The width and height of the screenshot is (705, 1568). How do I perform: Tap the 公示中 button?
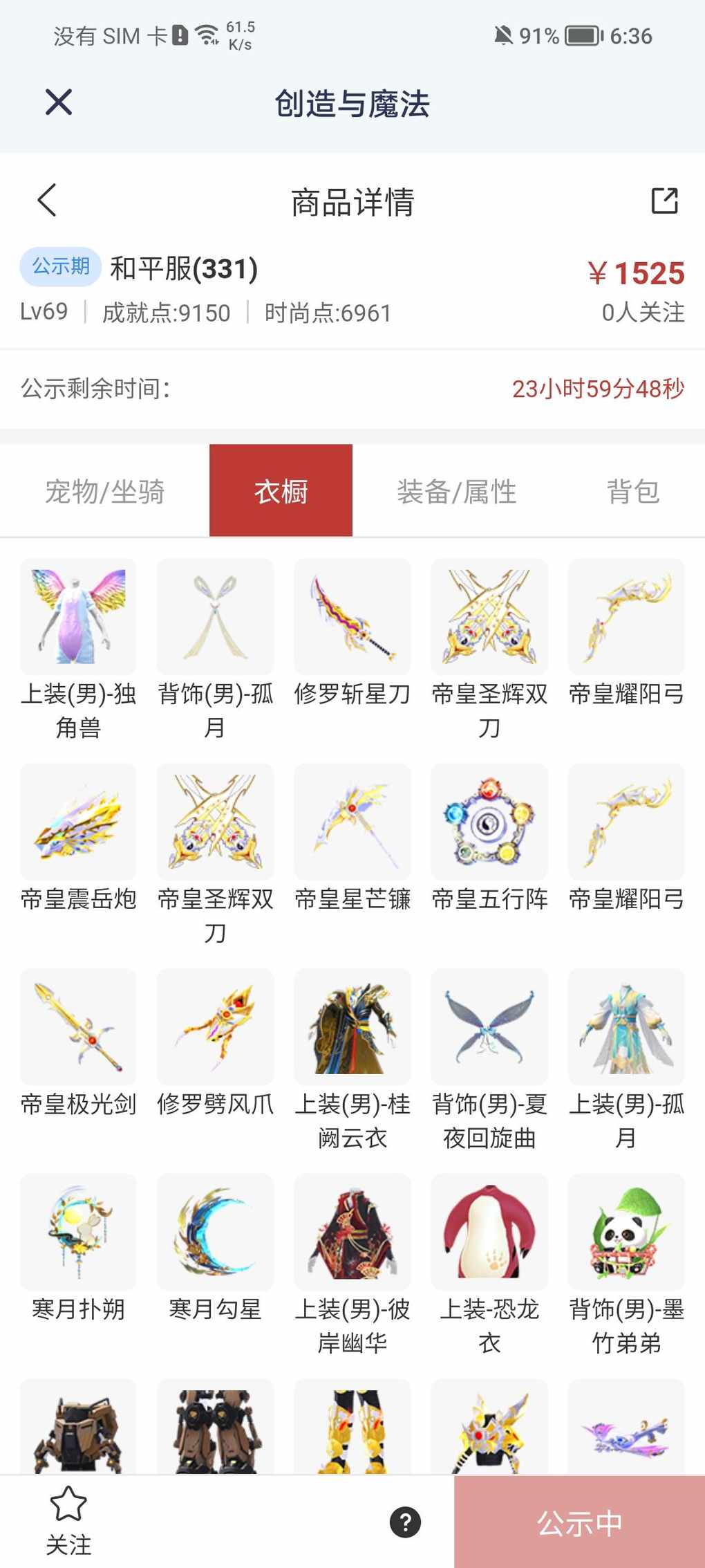tap(579, 1522)
